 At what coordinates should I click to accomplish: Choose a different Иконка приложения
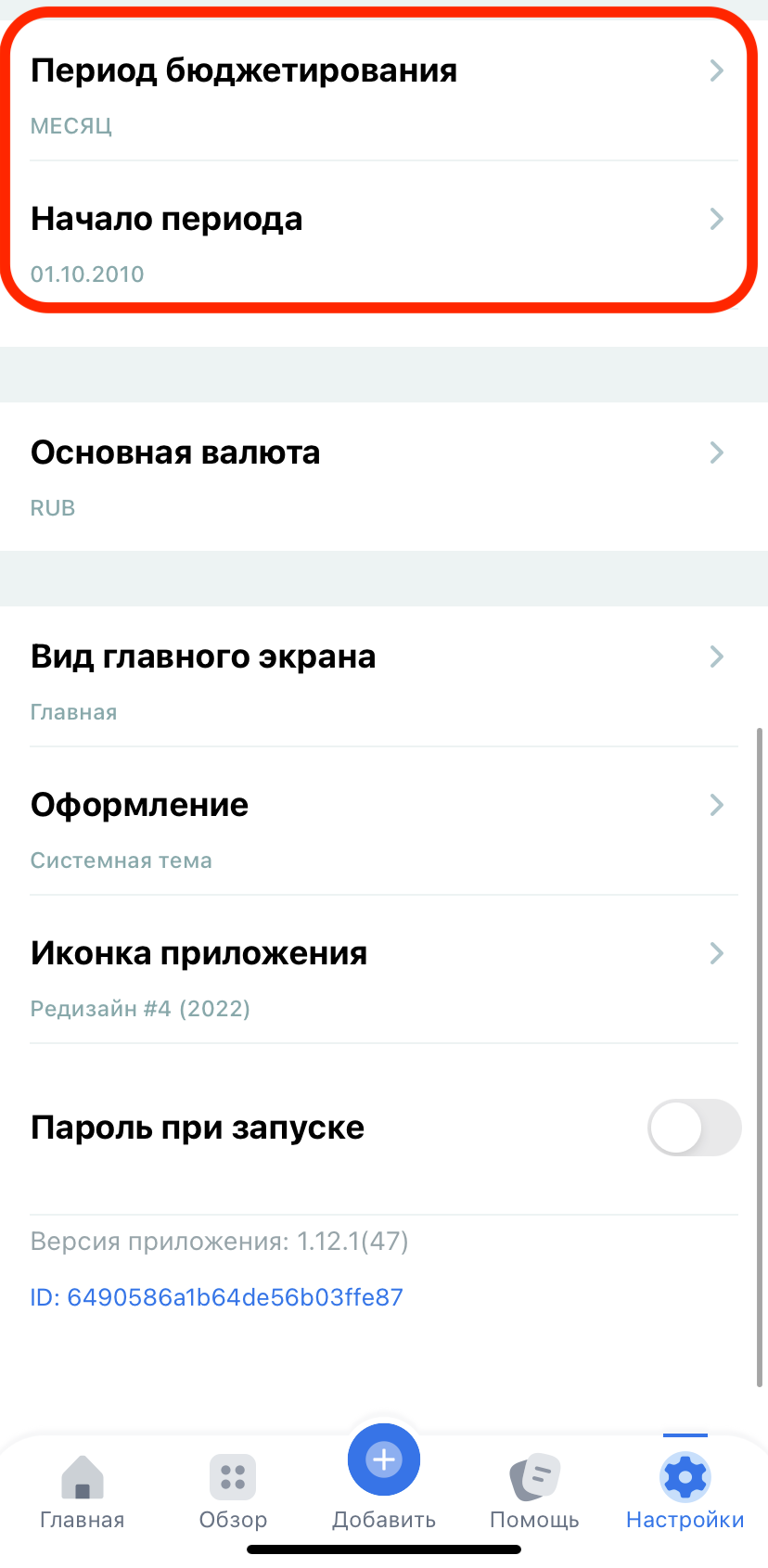pyautogui.click(x=383, y=977)
